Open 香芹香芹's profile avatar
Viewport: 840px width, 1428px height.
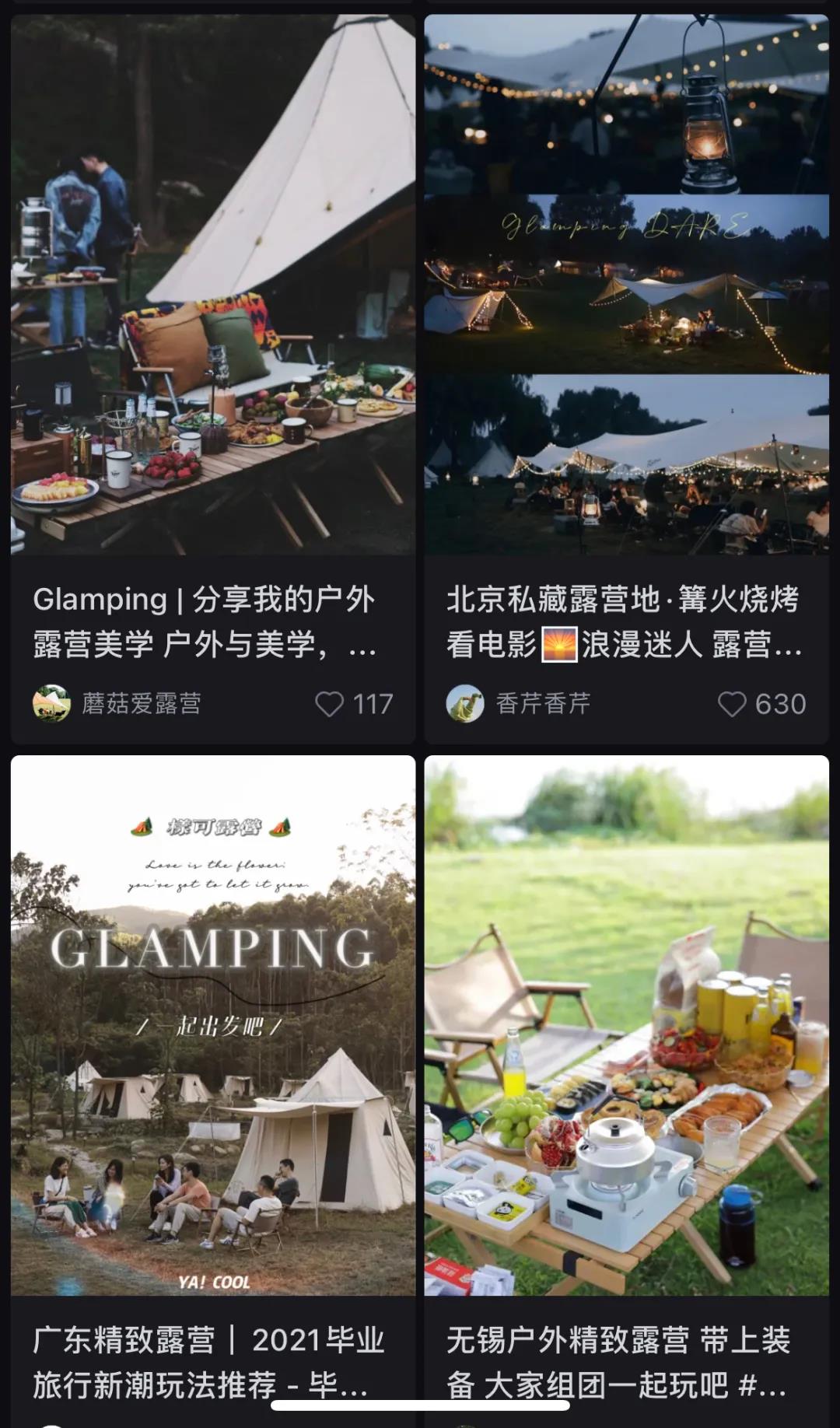pos(467,702)
